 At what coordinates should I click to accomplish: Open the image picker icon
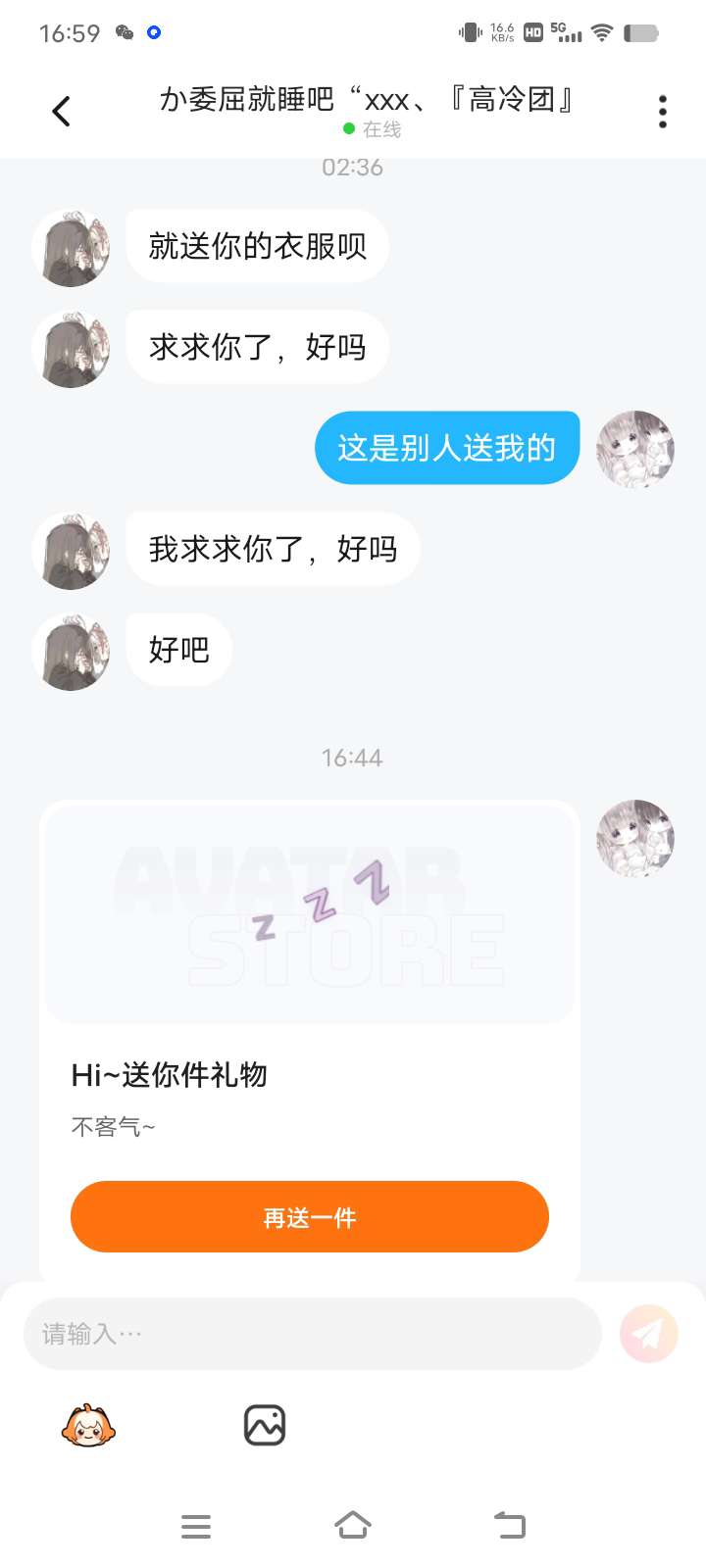coord(265,1426)
